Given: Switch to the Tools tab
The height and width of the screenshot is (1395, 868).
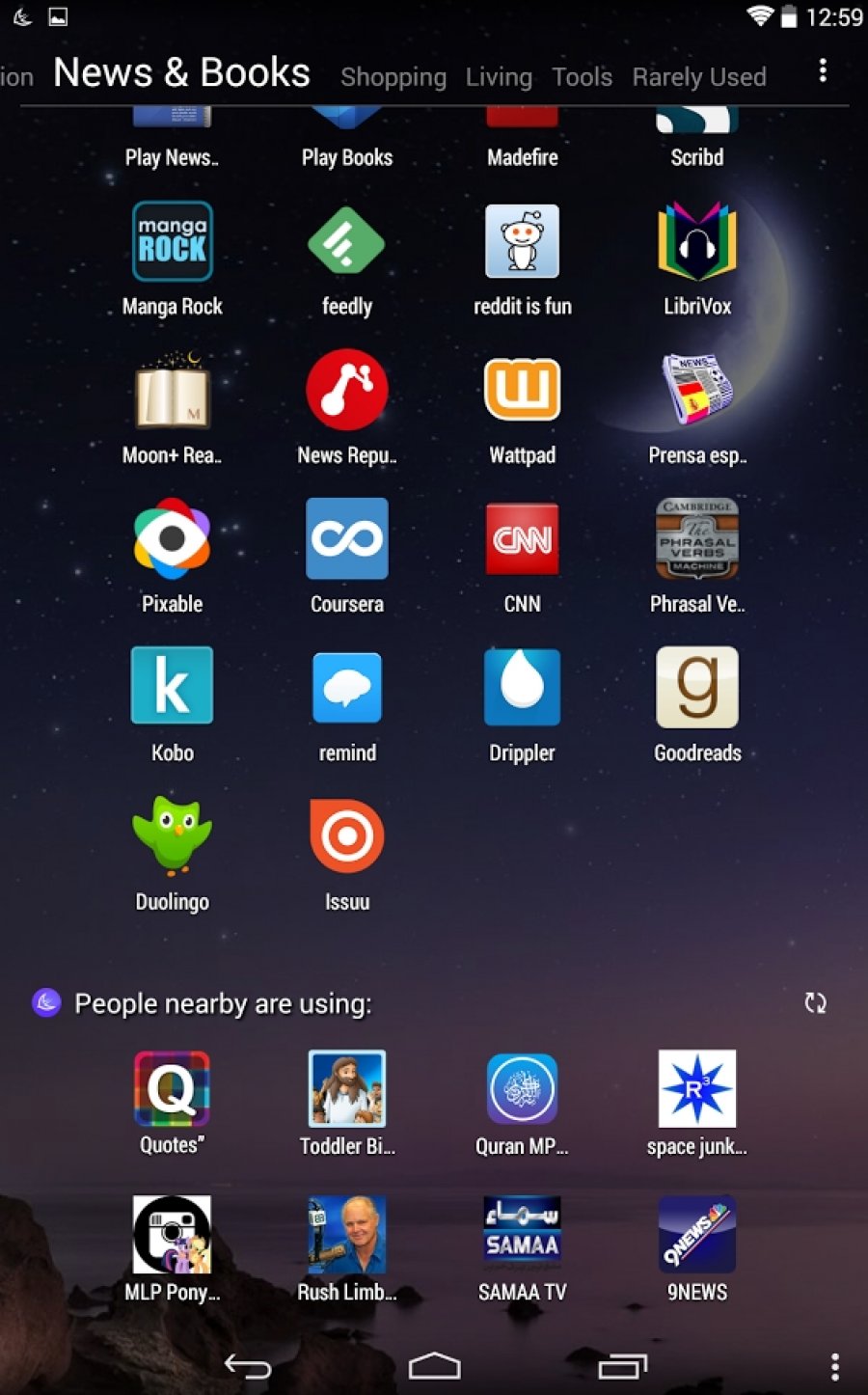Looking at the screenshot, I should click(582, 77).
